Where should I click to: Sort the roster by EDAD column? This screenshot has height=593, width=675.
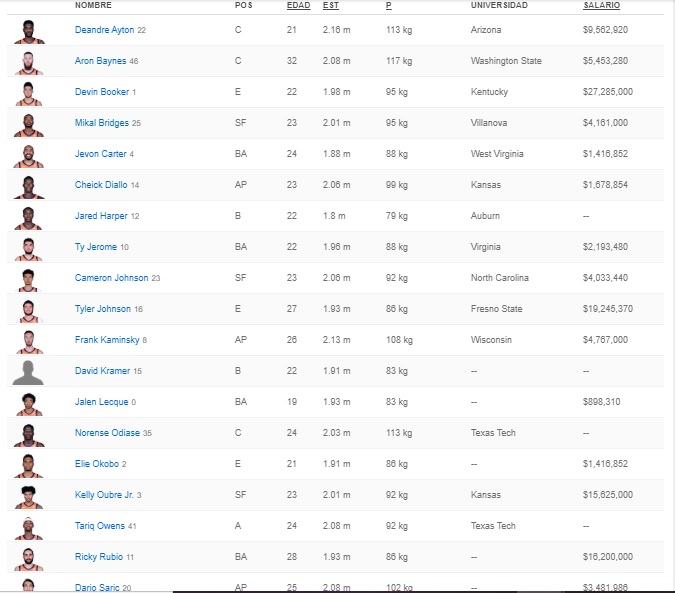pyautogui.click(x=298, y=6)
